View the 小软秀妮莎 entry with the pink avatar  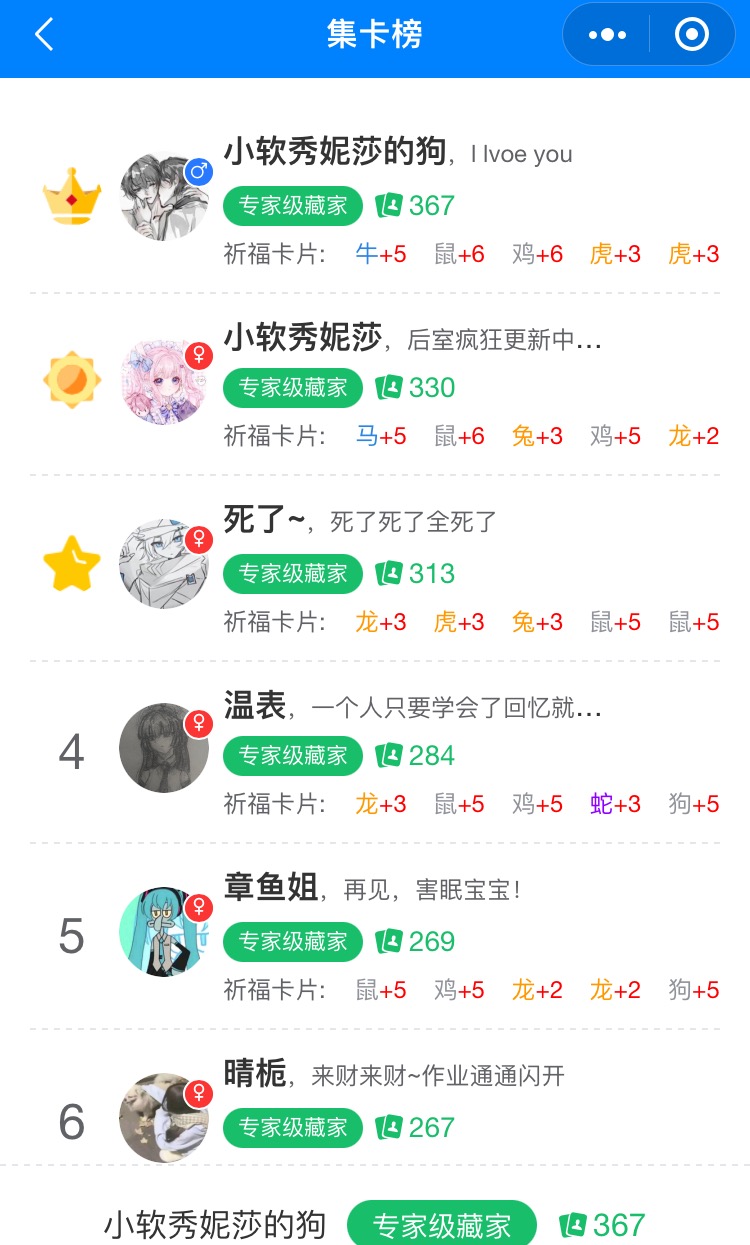[375, 384]
